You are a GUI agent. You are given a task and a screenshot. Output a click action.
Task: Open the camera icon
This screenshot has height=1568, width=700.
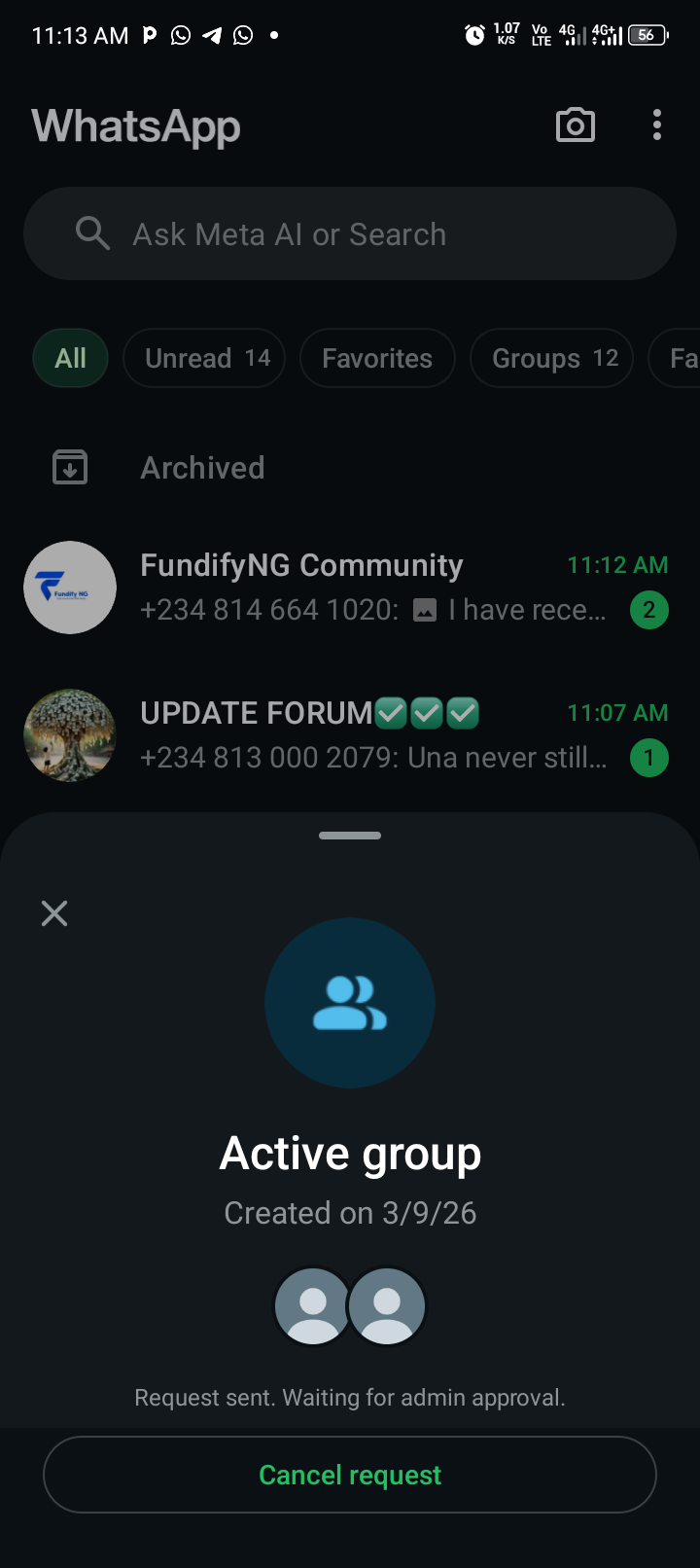pos(575,125)
